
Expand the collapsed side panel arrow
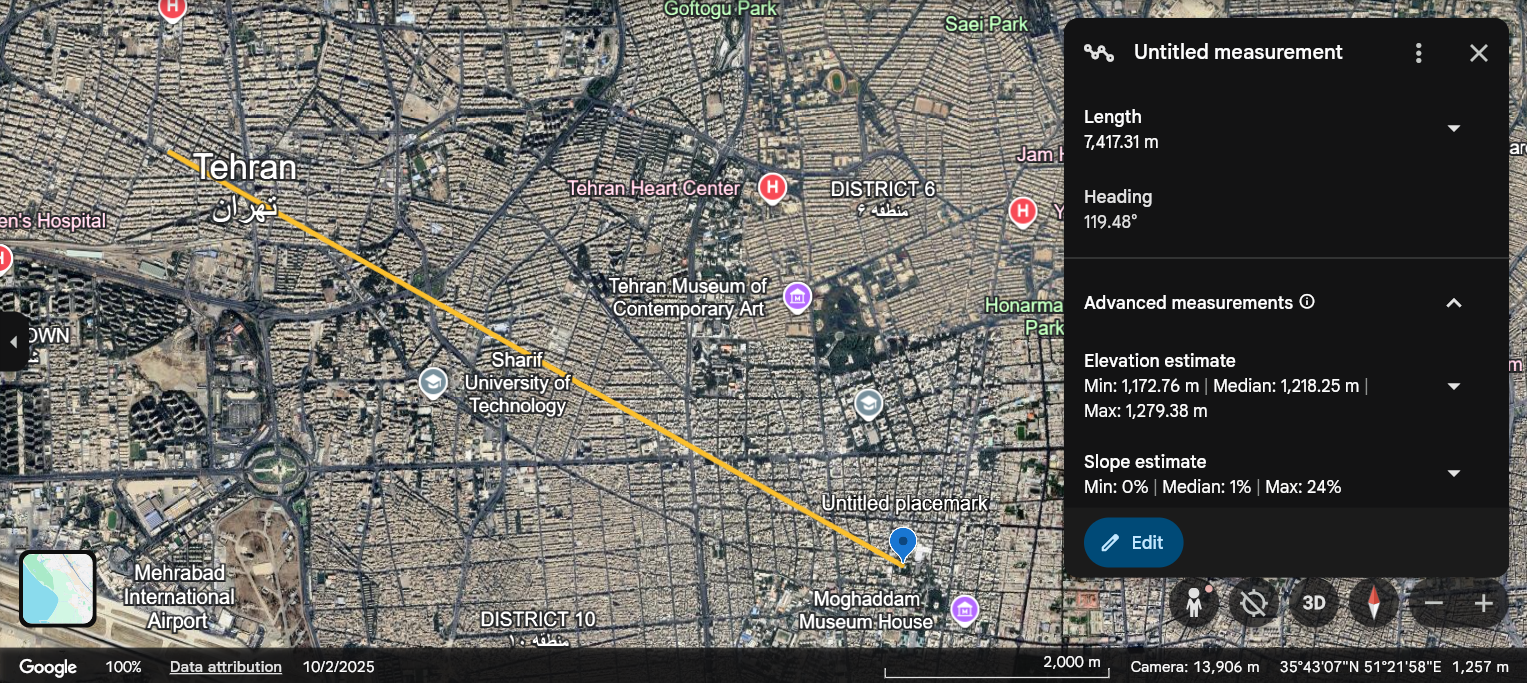(13, 342)
